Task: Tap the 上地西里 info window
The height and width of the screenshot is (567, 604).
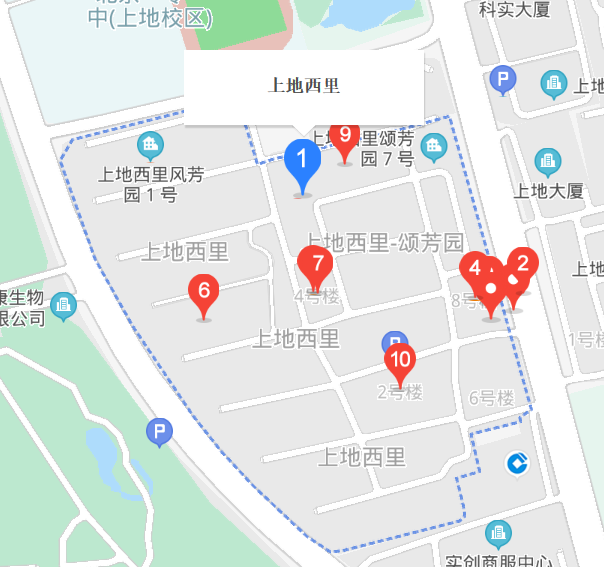Action: (x=304, y=87)
